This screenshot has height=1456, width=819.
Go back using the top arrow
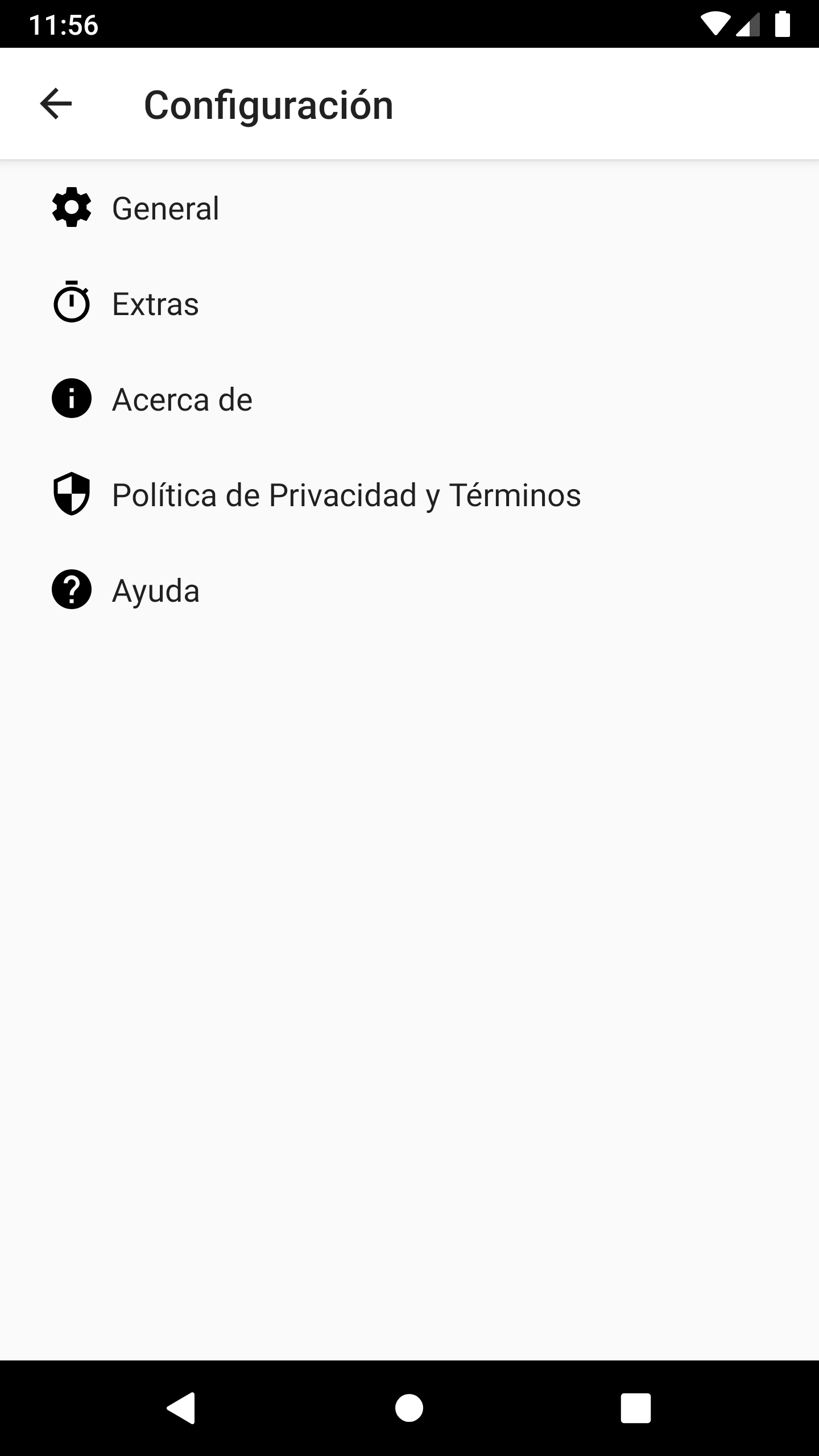(56, 104)
